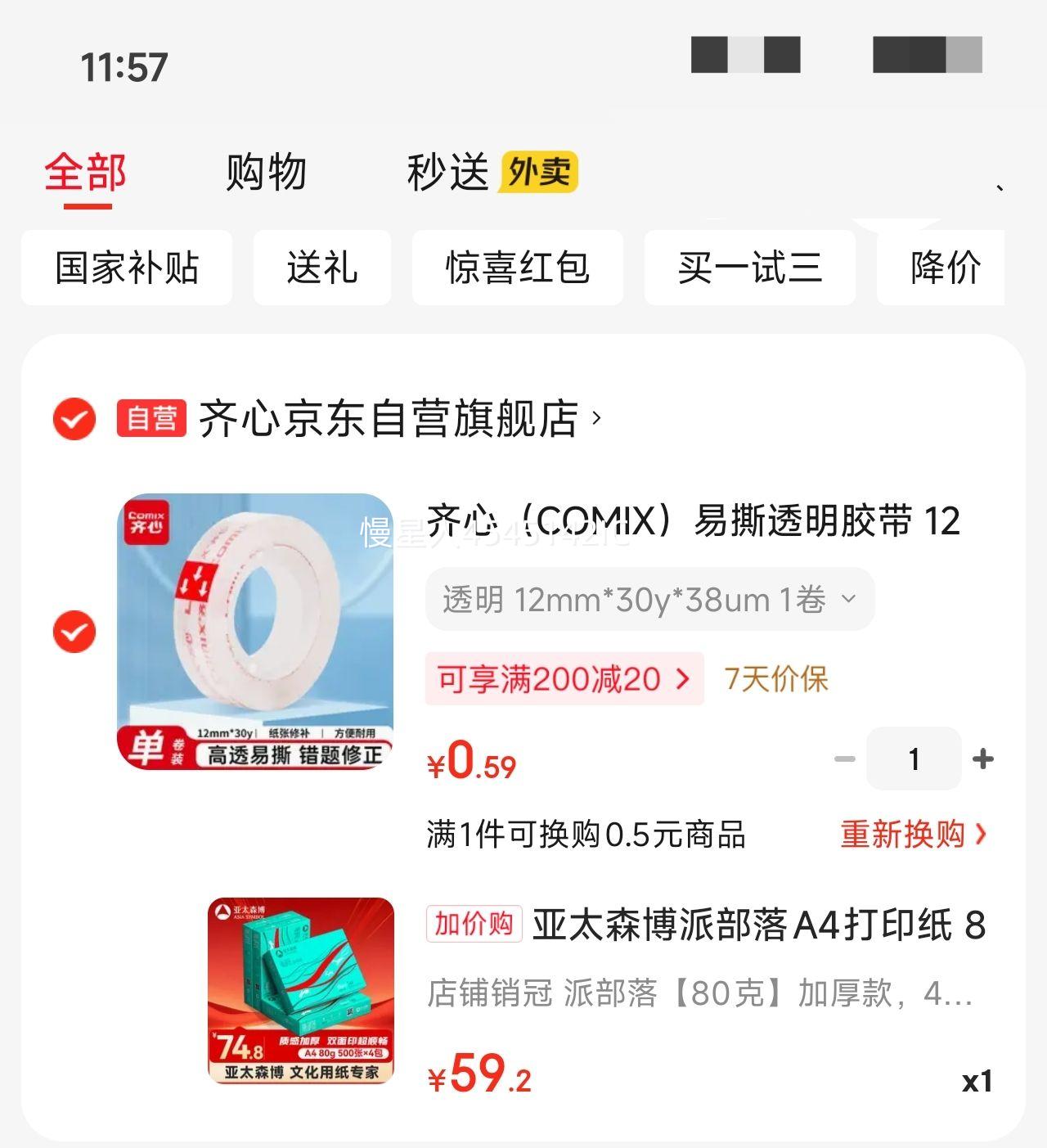Apply the 国家补贴 filter

tap(126, 268)
